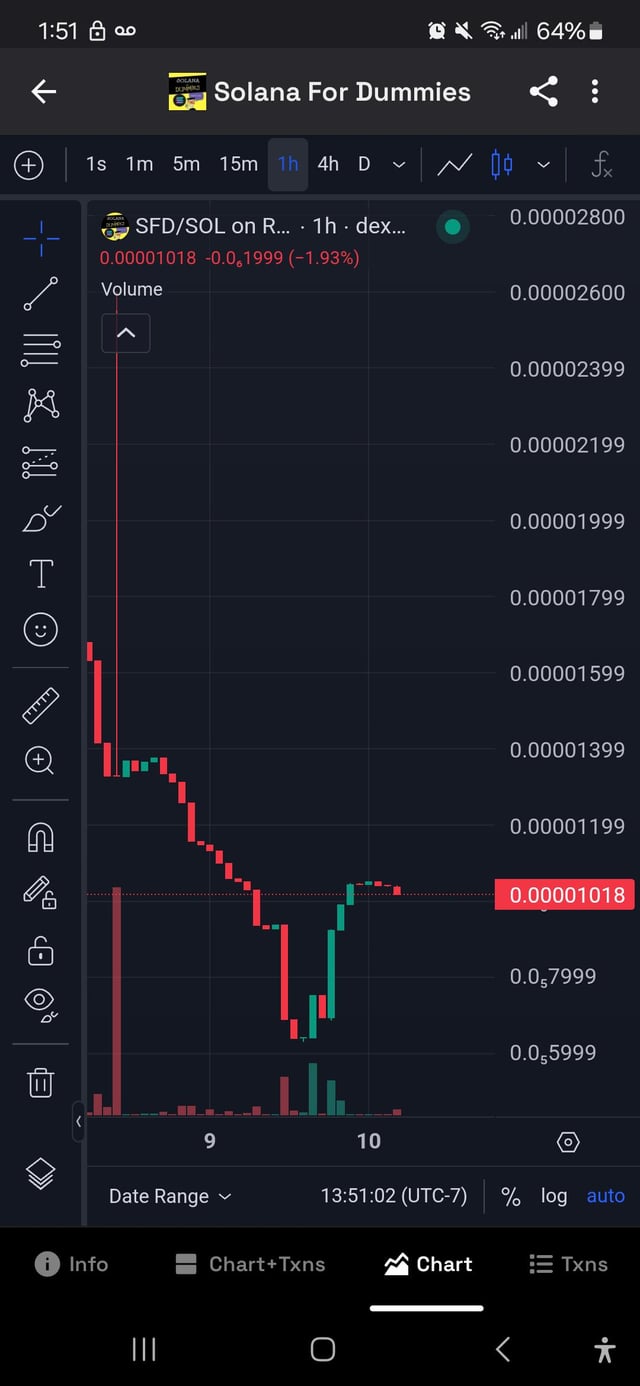Go back using the top arrow

44,92
